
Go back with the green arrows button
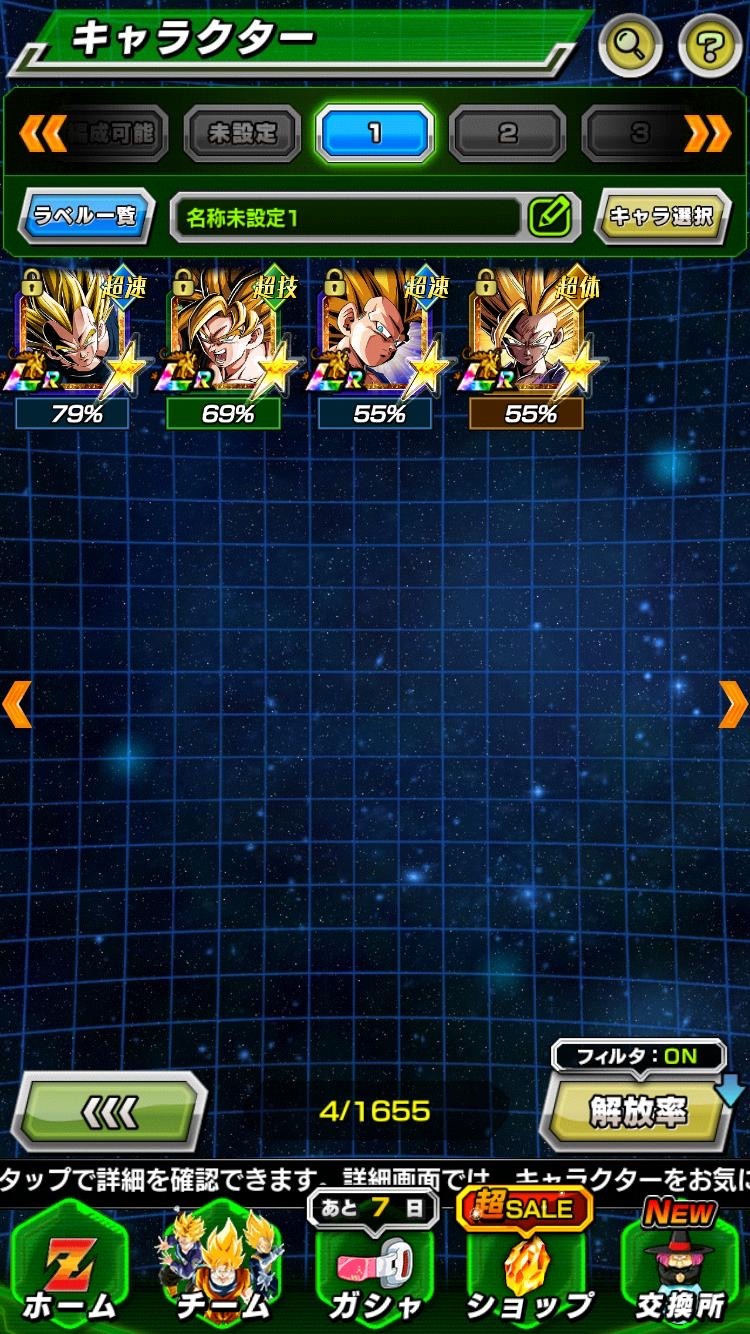tap(108, 1111)
